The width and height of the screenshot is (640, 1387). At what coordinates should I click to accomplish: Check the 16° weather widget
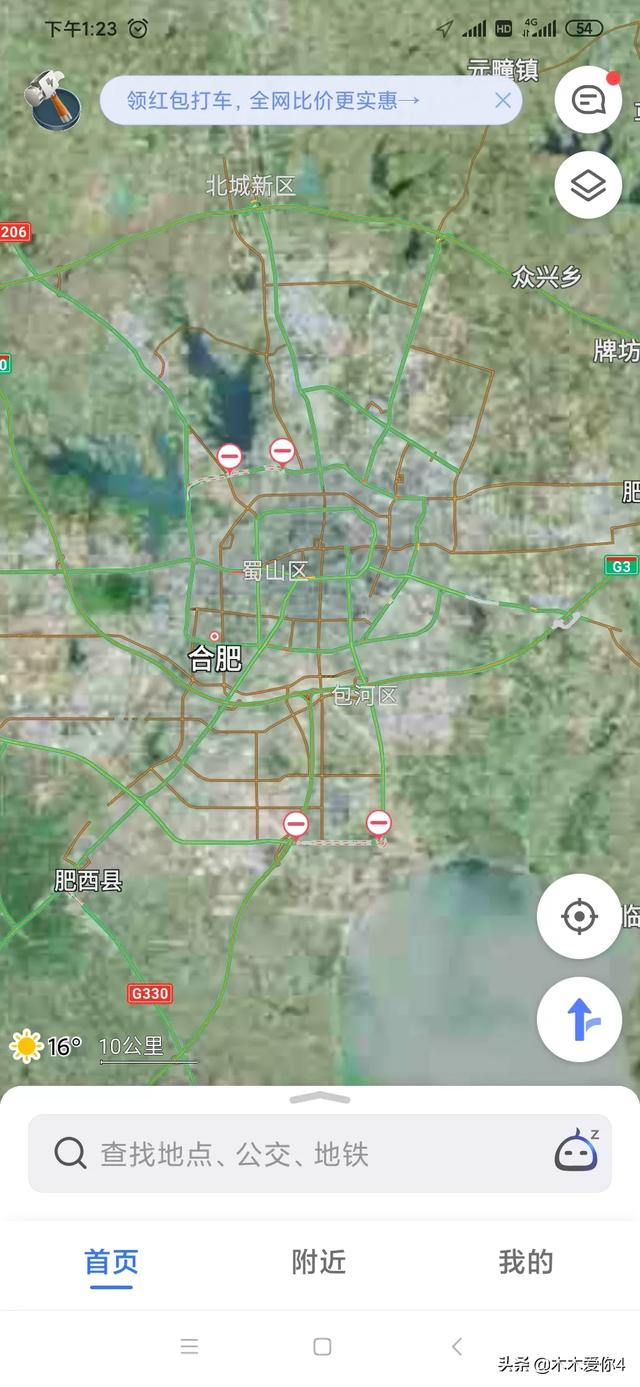pos(46,1047)
